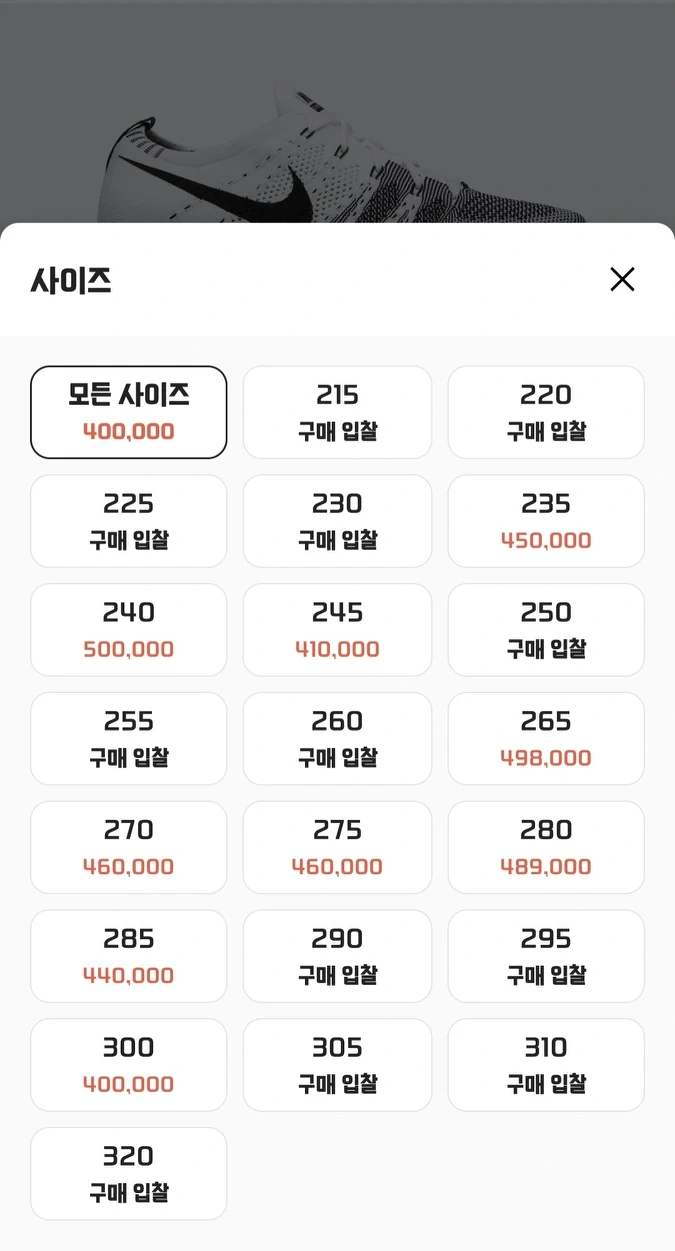Image resolution: width=675 pixels, height=1251 pixels.
Task: Select size 290 purchase bid
Action: tap(337, 956)
